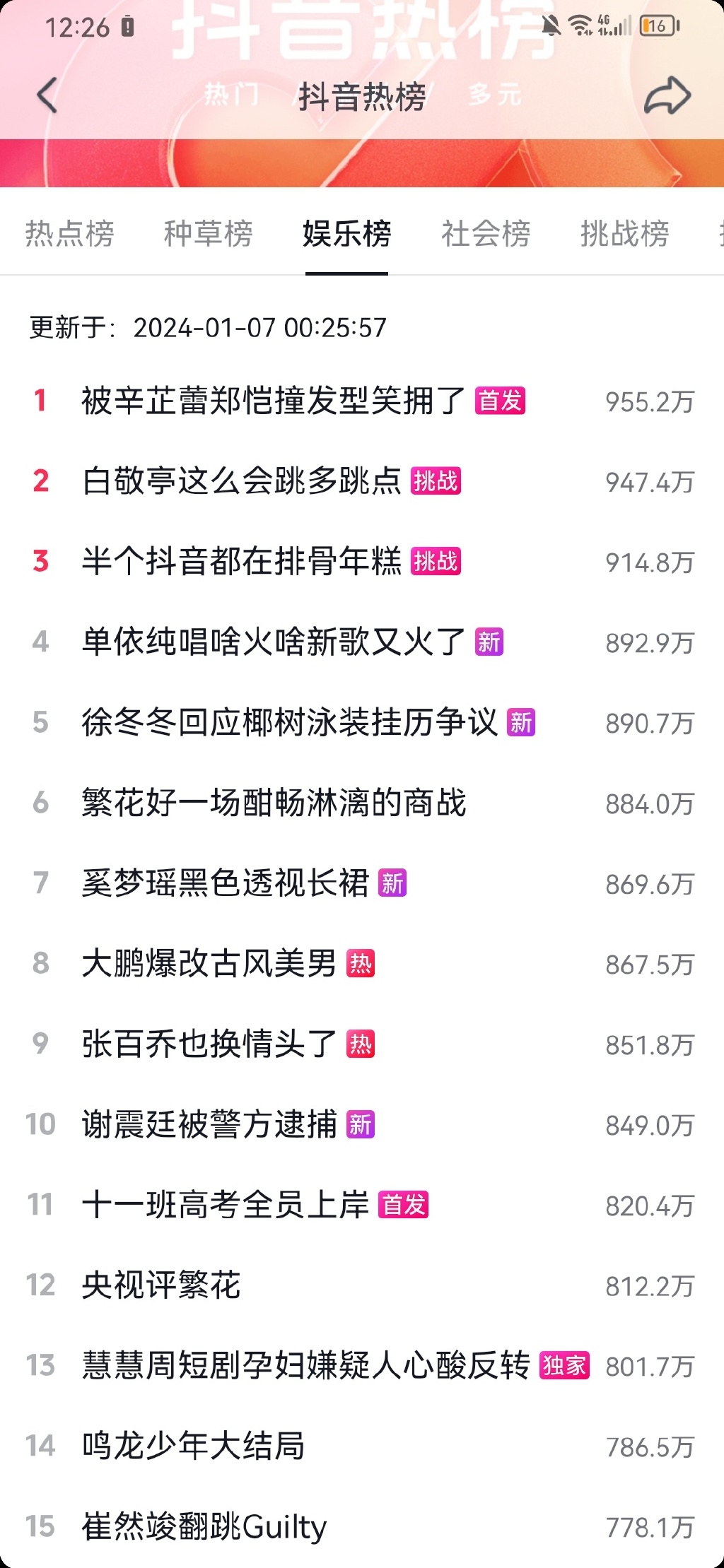Open 张百乔也换情头了 topic
The height and width of the screenshot is (1568, 724).
(x=362, y=1044)
